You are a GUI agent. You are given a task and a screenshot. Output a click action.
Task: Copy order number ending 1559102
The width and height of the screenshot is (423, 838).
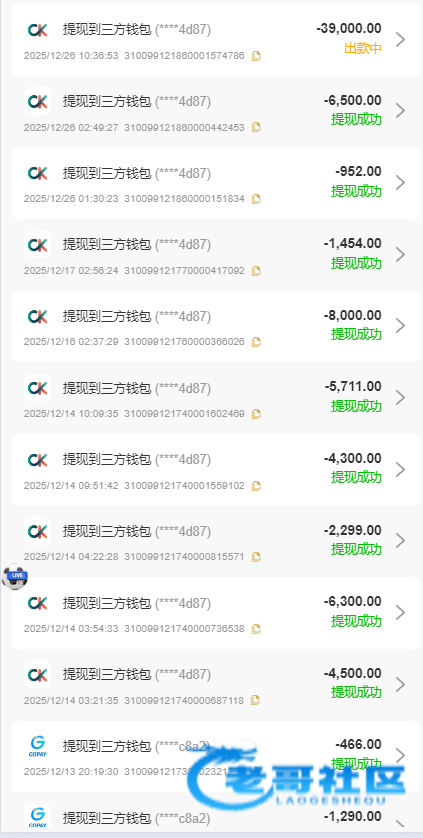pyautogui.click(x=256, y=486)
